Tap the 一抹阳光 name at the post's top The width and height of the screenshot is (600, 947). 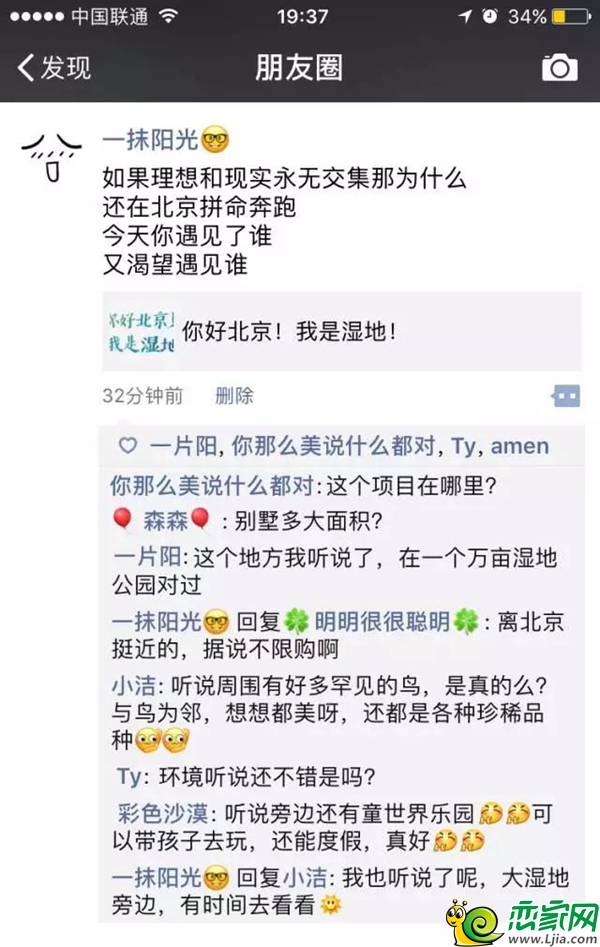click(152, 140)
